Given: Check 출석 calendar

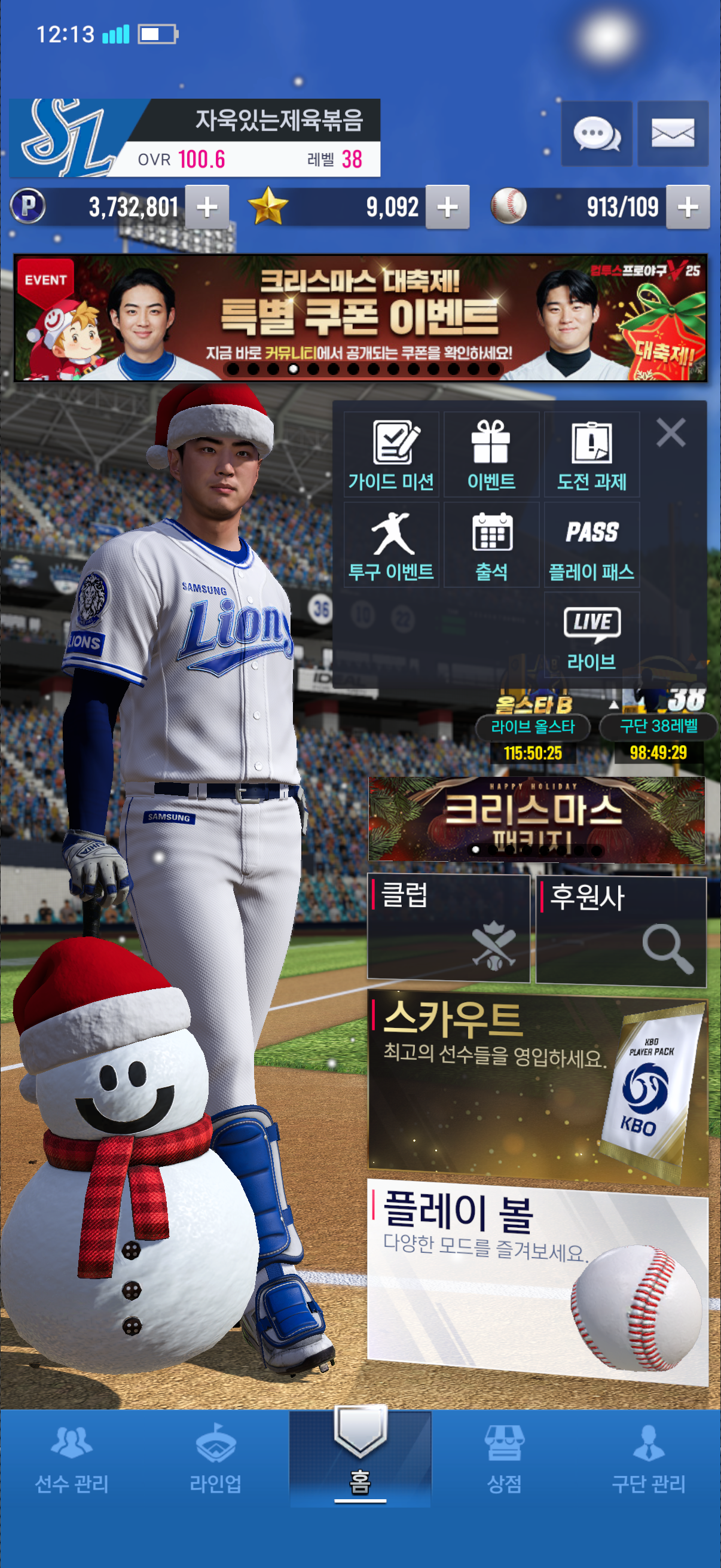Looking at the screenshot, I should click(x=491, y=545).
